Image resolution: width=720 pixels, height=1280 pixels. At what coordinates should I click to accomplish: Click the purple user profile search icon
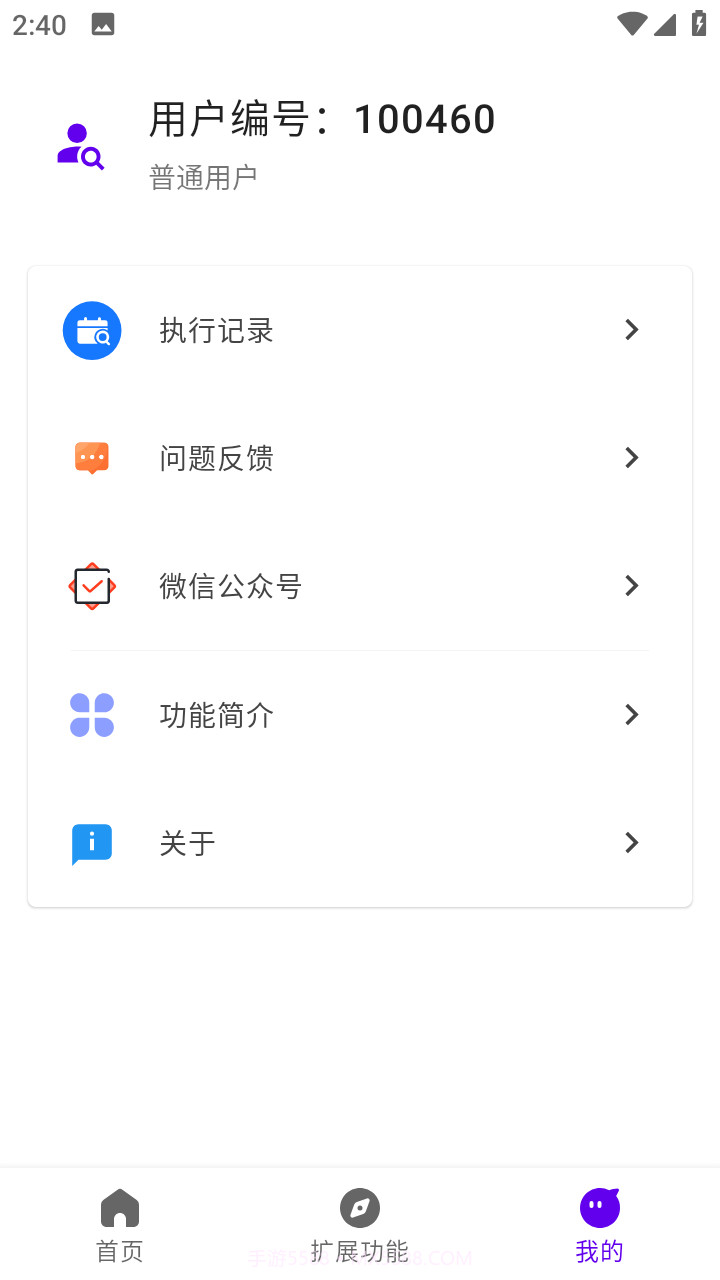pos(79,145)
